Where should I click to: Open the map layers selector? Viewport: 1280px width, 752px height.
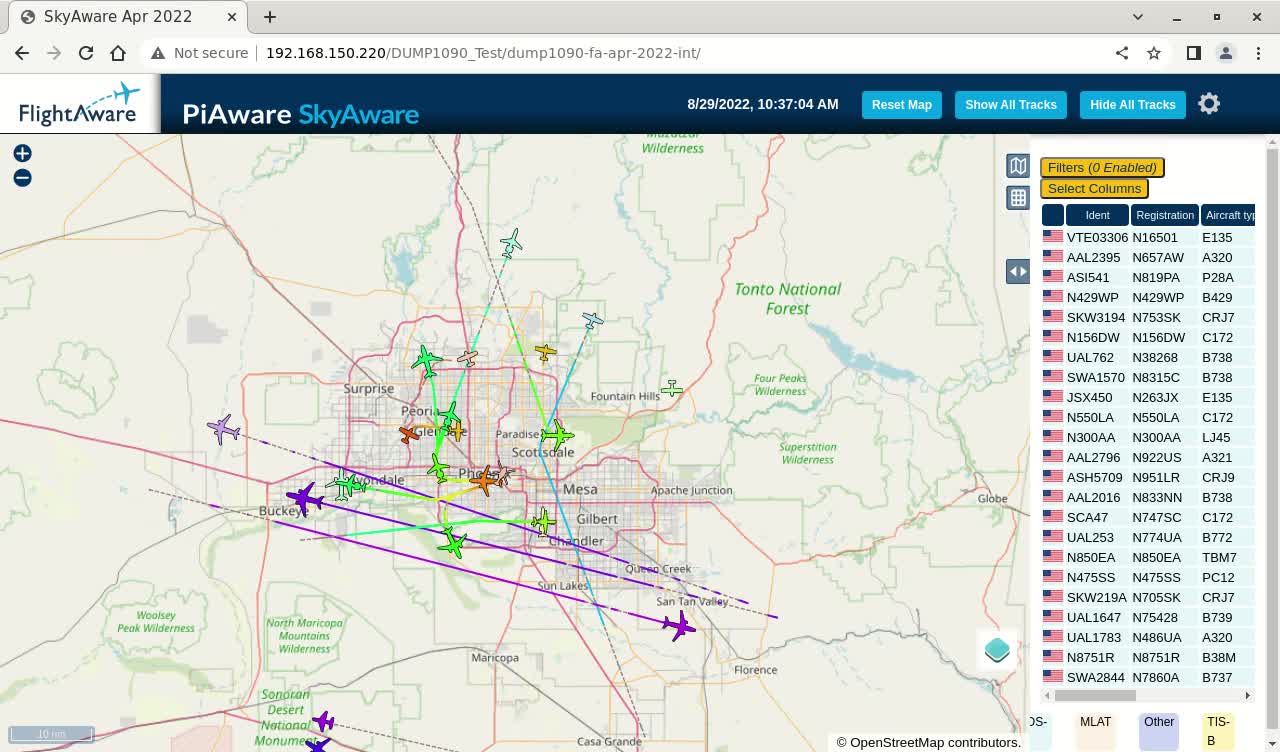[997, 650]
